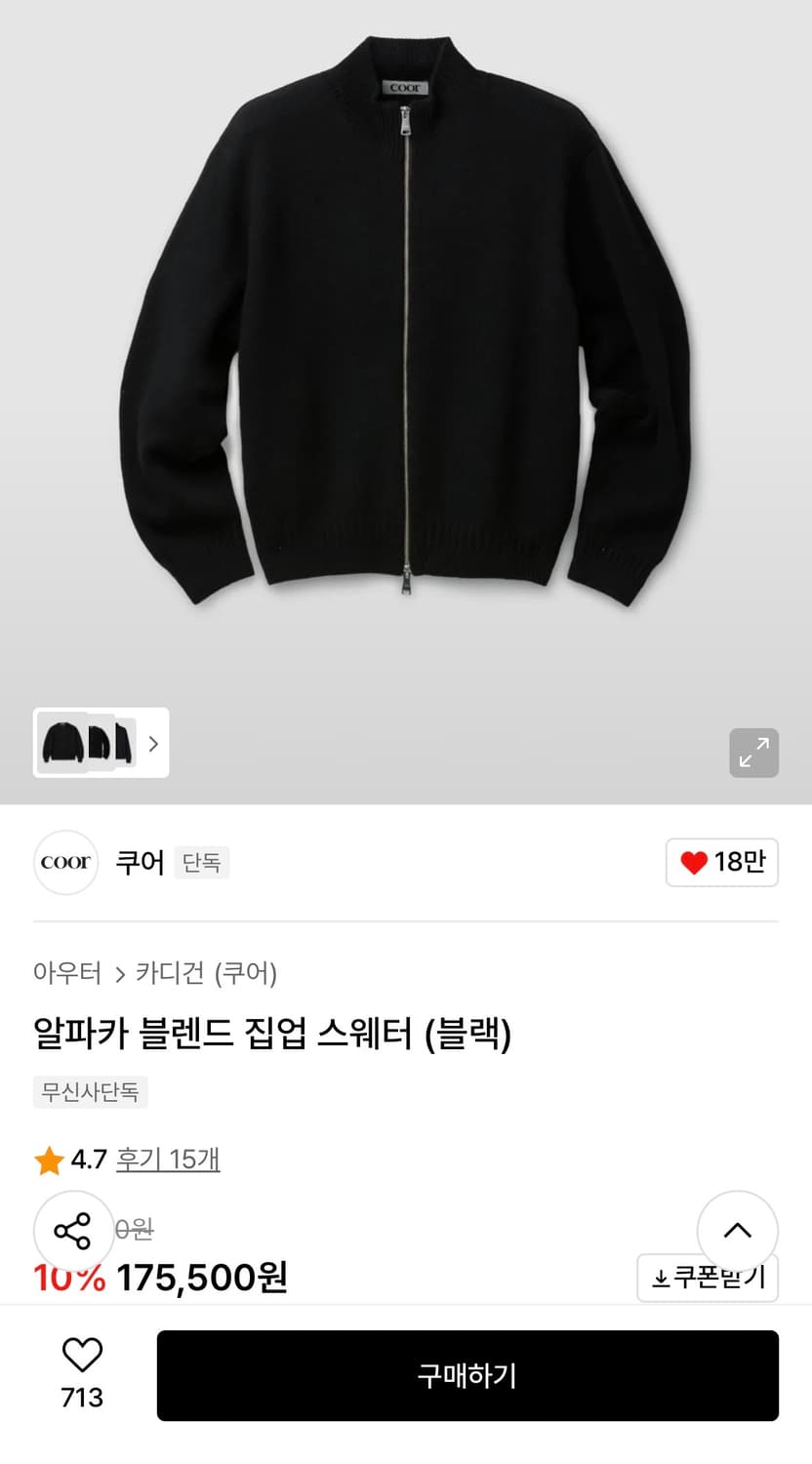Image resolution: width=812 pixels, height=1464 pixels.
Task: Select the star rating icon
Action: [48, 1159]
